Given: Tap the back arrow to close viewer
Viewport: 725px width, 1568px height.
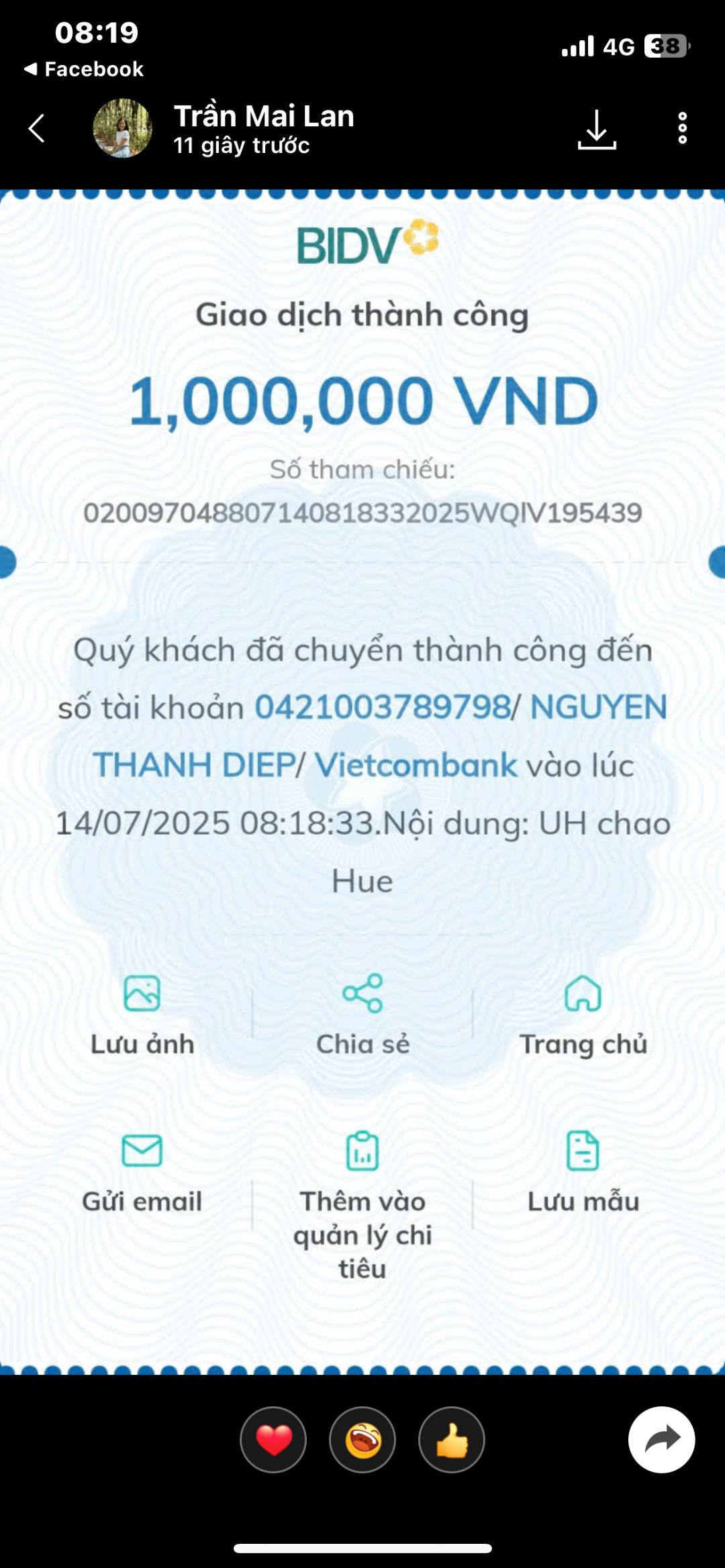Looking at the screenshot, I should (x=37, y=128).
